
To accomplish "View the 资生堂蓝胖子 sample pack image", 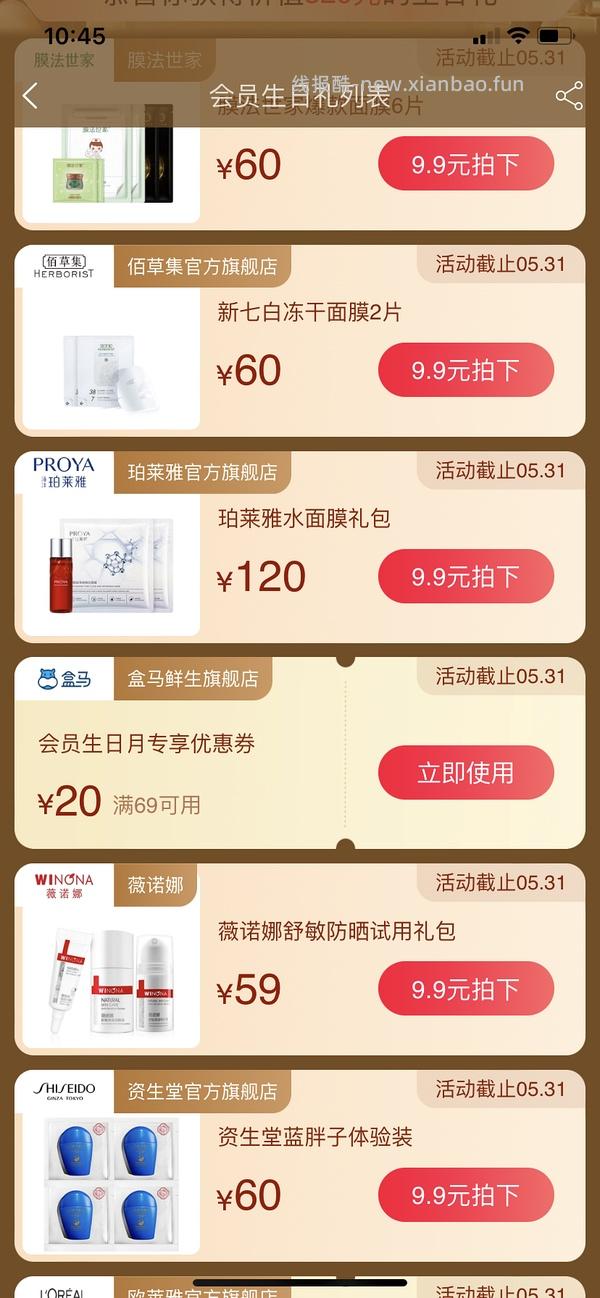I will tap(107, 1185).
